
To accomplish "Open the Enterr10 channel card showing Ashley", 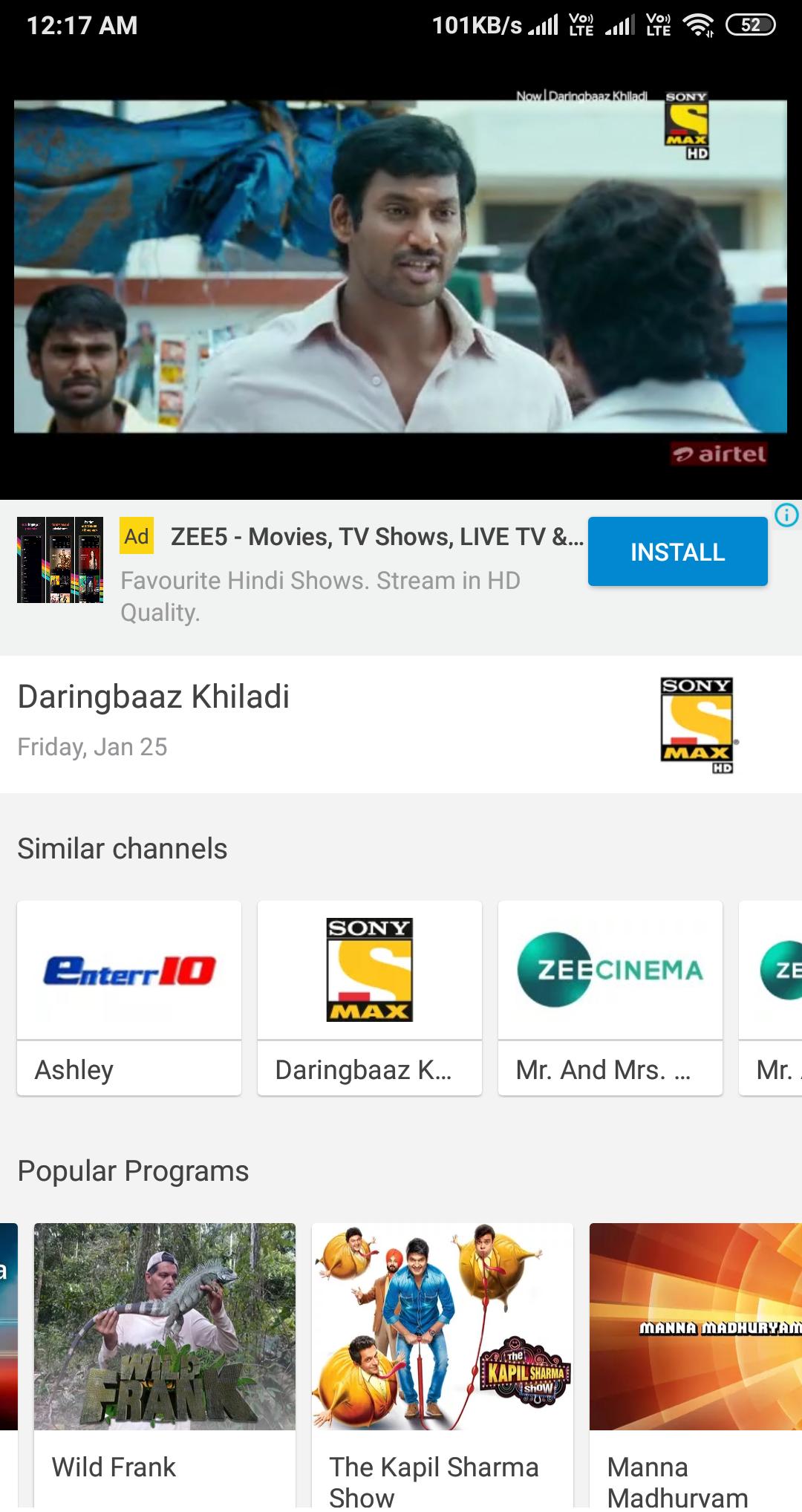I will coord(129,997).
